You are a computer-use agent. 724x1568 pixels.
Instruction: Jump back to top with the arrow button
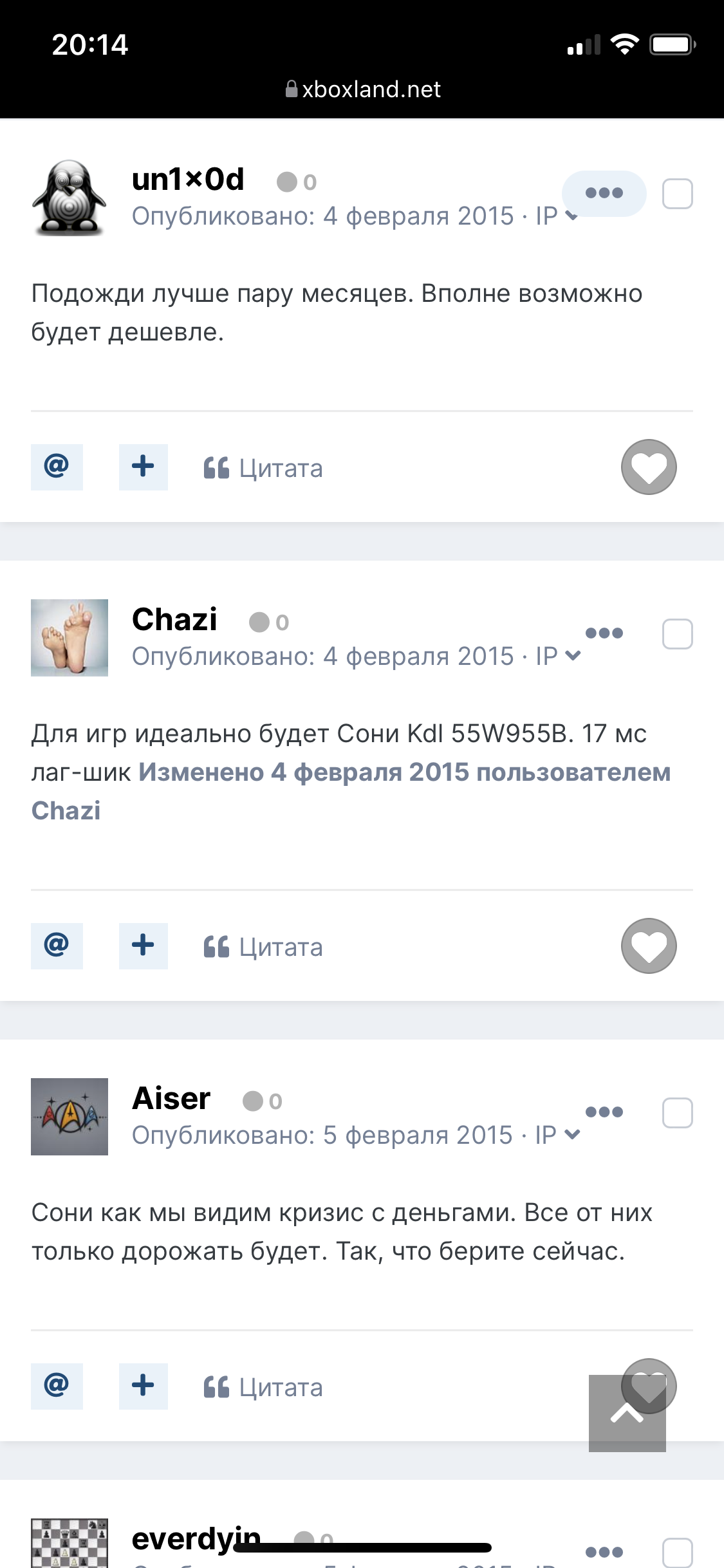pos(627,1414)
